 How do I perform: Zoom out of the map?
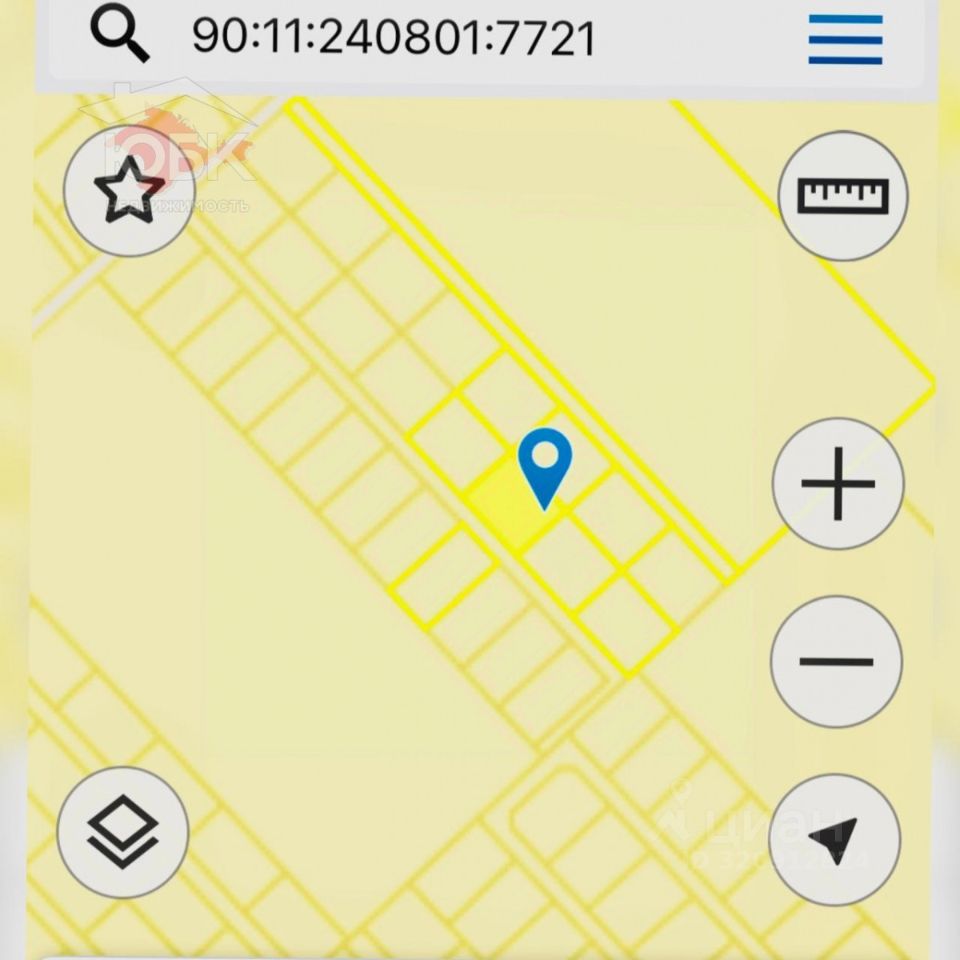click(x=836, y=661)
